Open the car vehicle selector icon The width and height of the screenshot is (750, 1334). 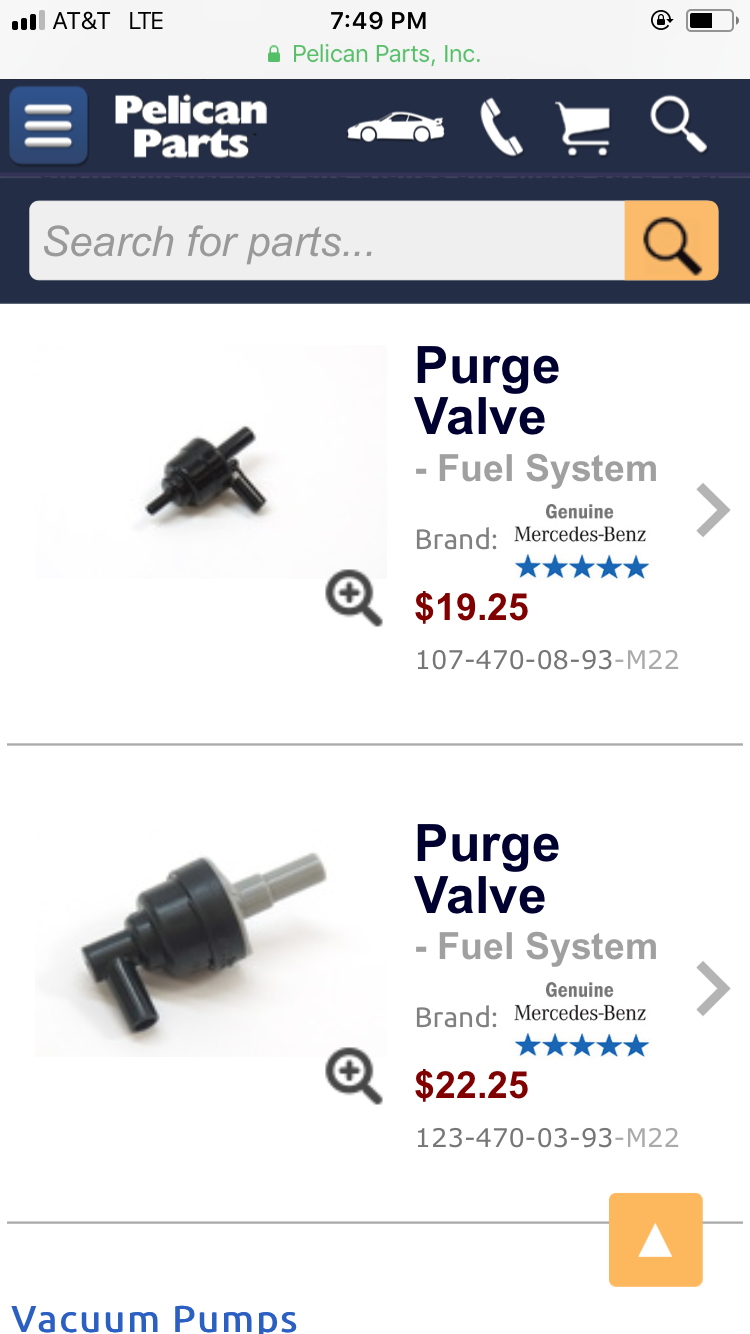click(395, 128)
